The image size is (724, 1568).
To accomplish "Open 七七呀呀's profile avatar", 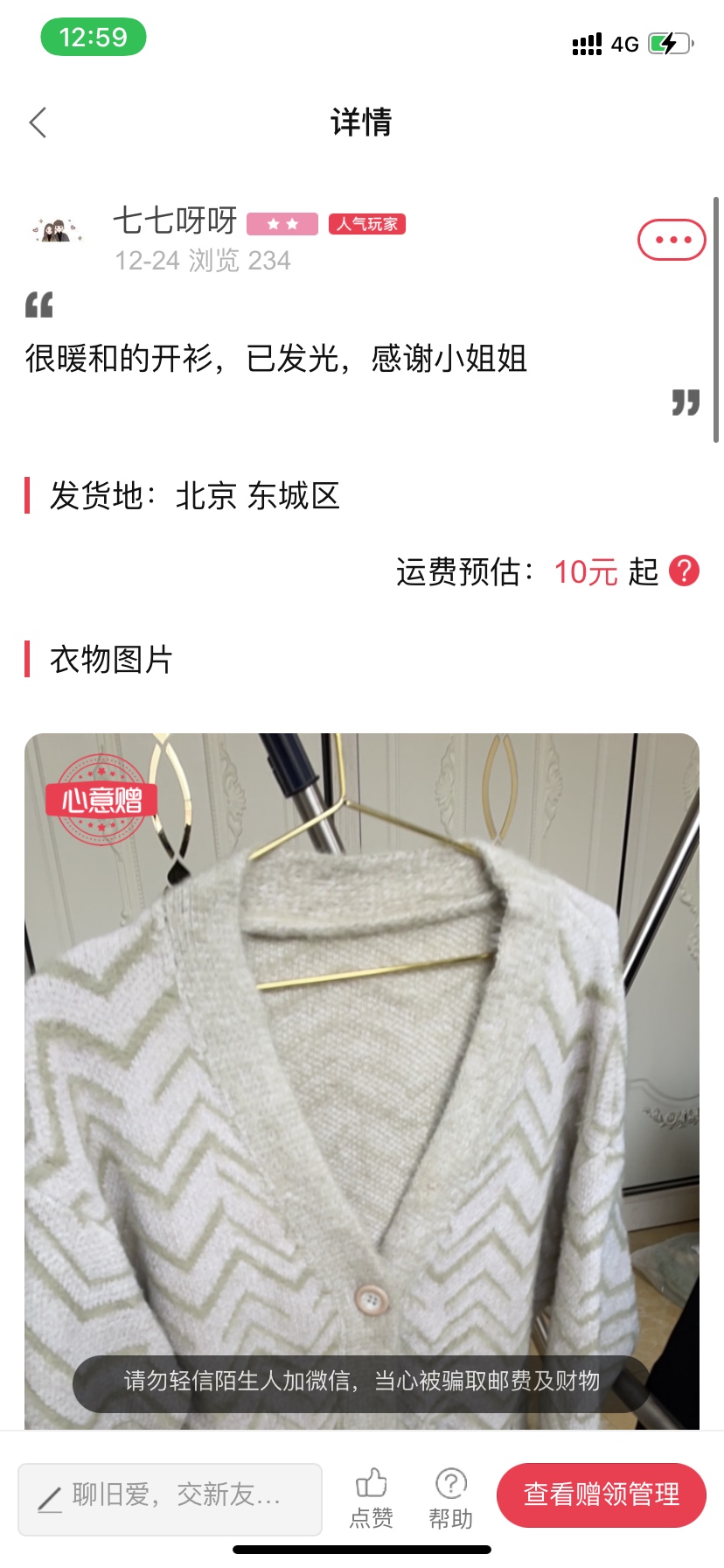I will click(x=57, y=231).
